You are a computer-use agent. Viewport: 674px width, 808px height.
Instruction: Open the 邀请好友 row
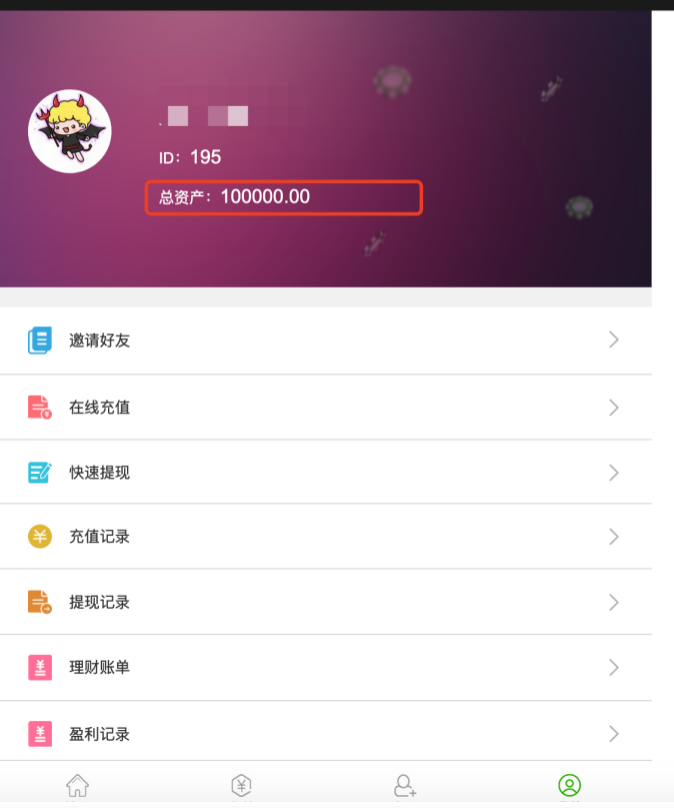coord(100,341)
